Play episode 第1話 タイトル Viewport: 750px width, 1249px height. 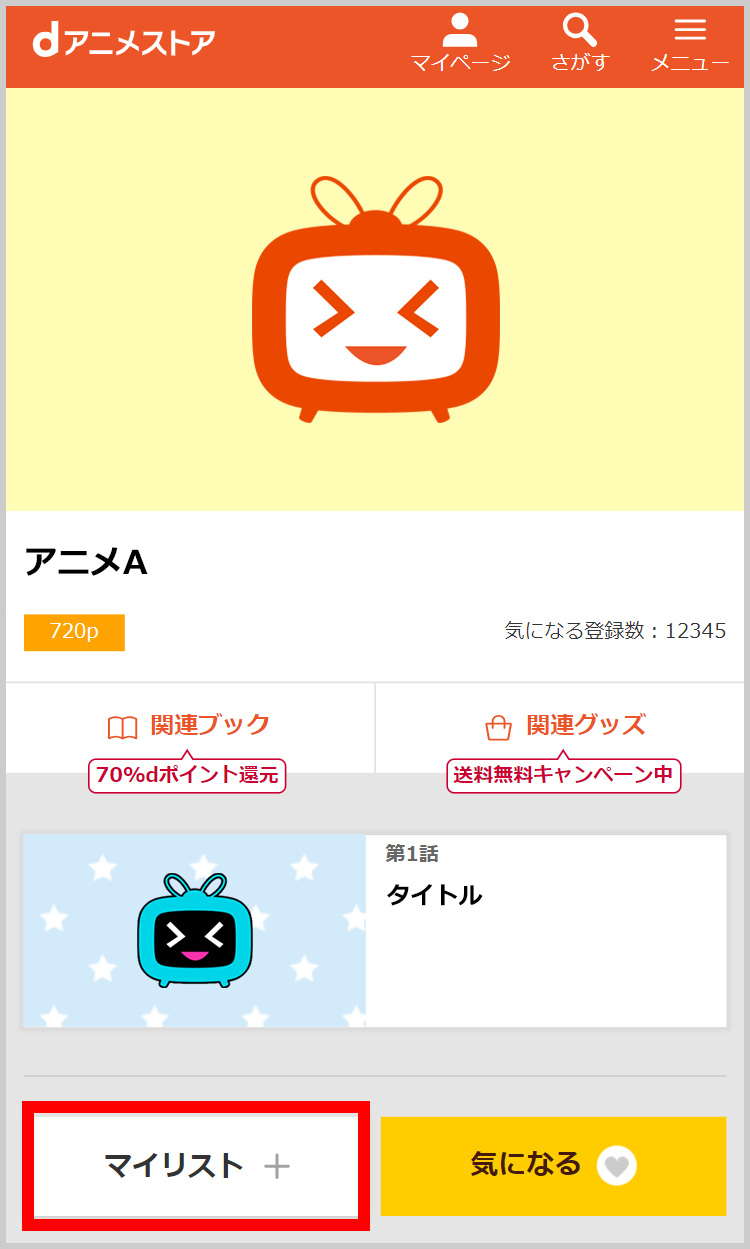[x=374, y=931]
